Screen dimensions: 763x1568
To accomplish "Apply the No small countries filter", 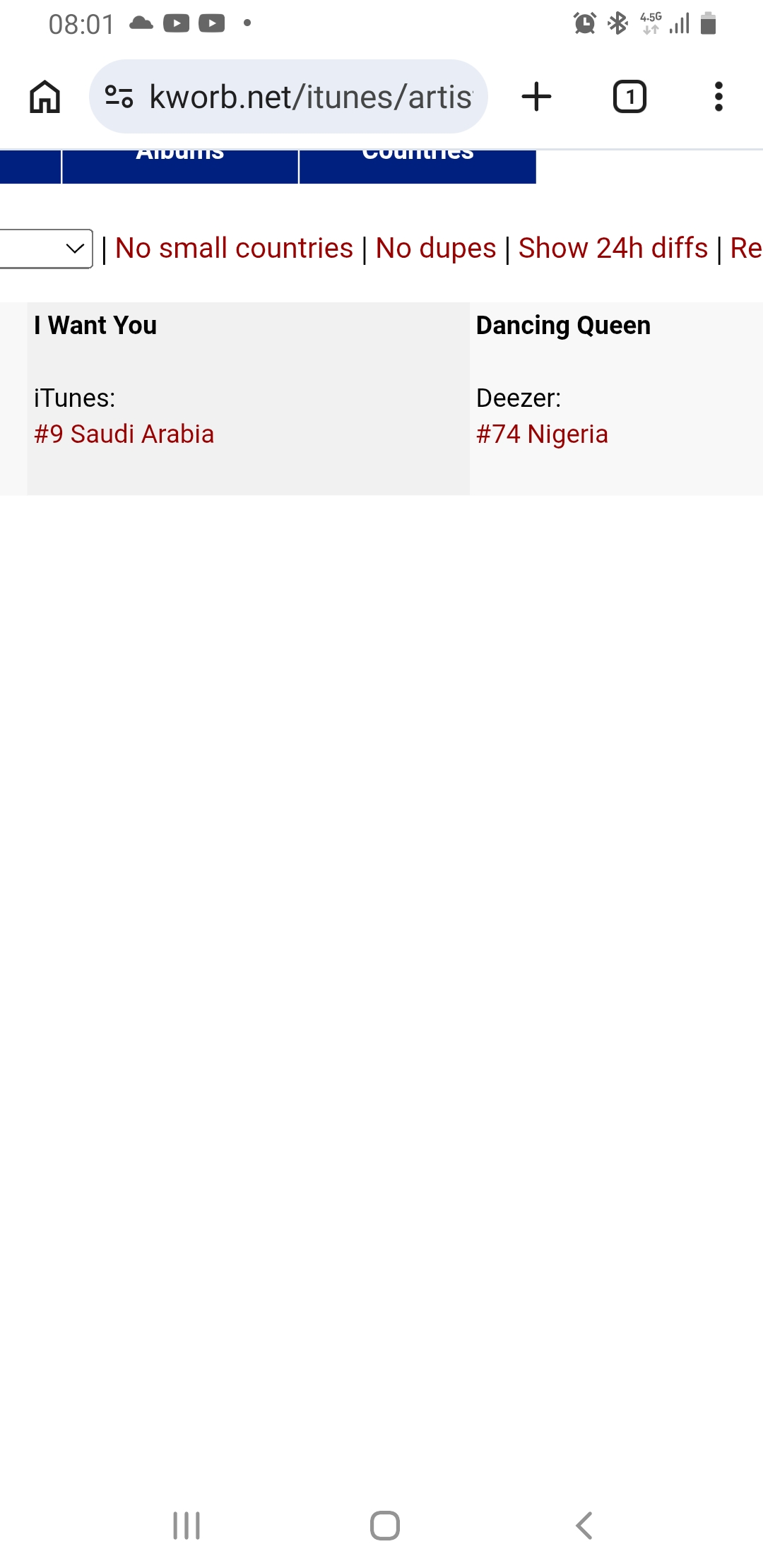I will 234,249.
